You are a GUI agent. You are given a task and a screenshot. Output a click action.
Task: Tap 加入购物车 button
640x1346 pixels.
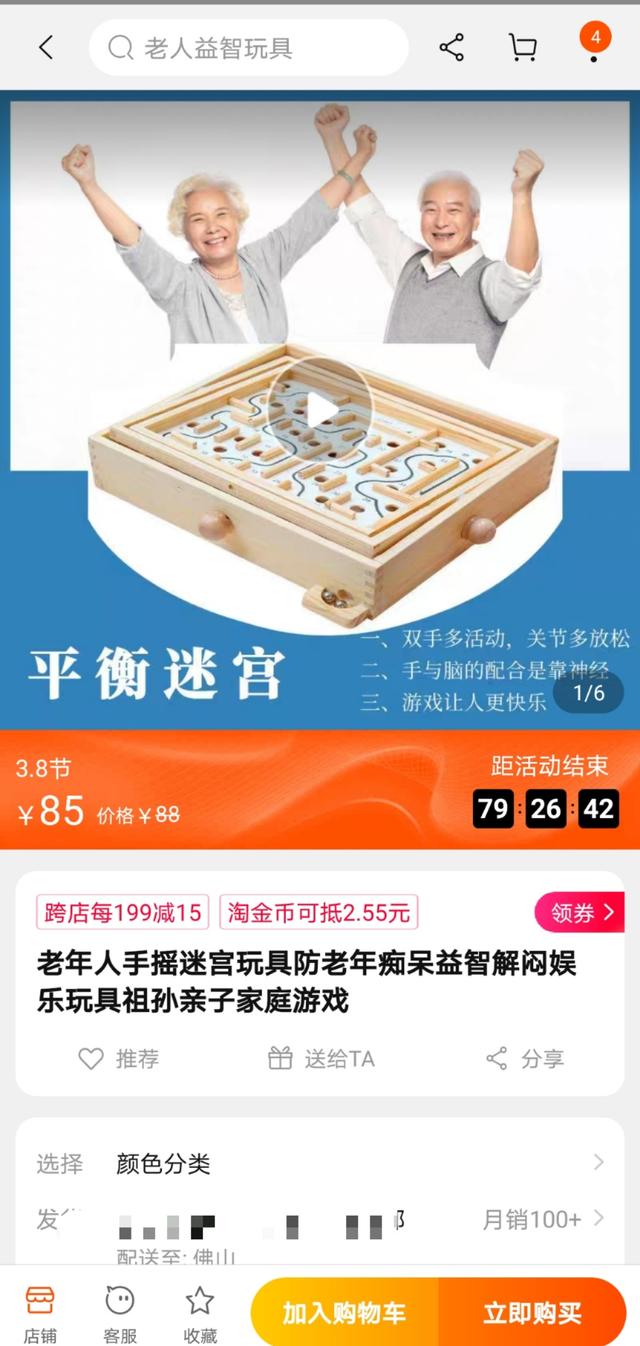(x=344, y=1312)
